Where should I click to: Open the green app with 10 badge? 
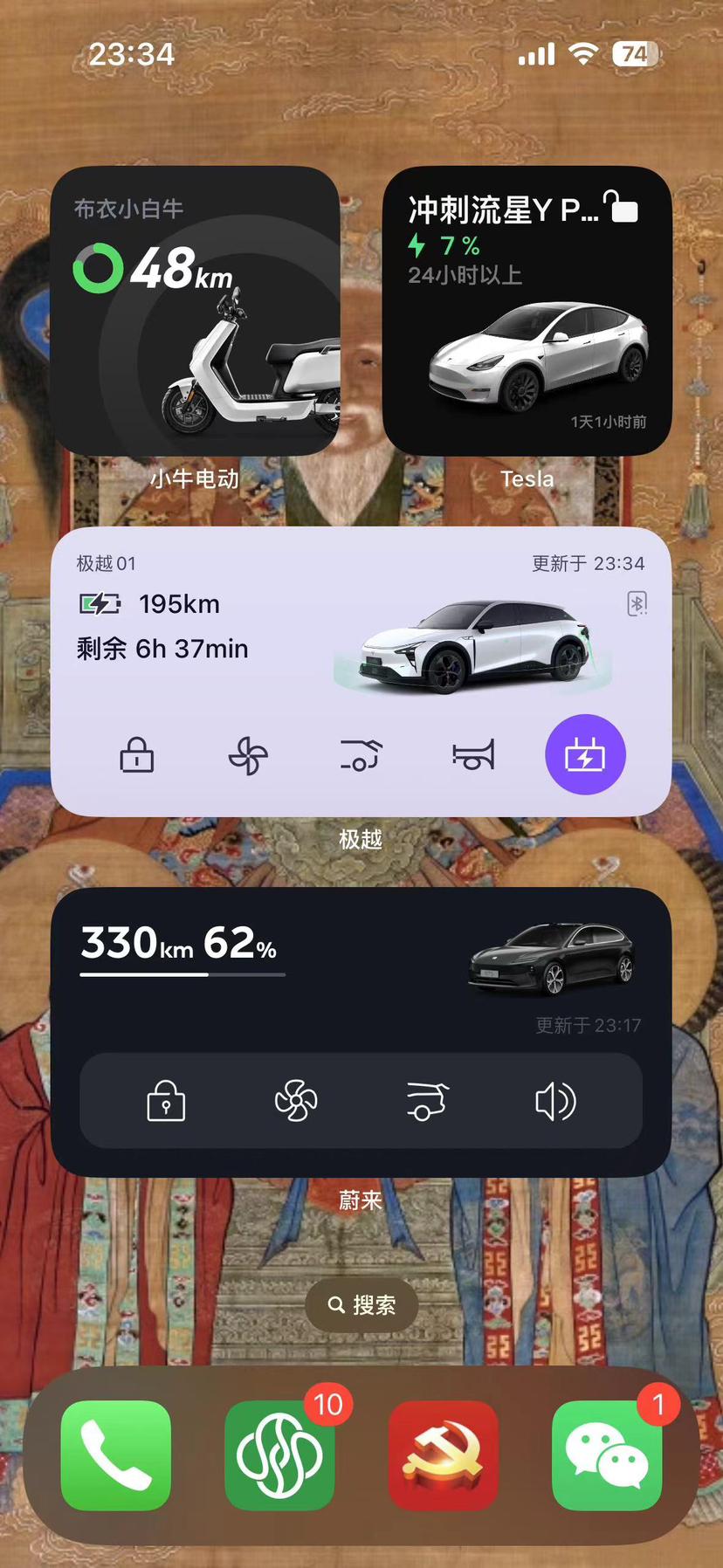point(279,1455)
